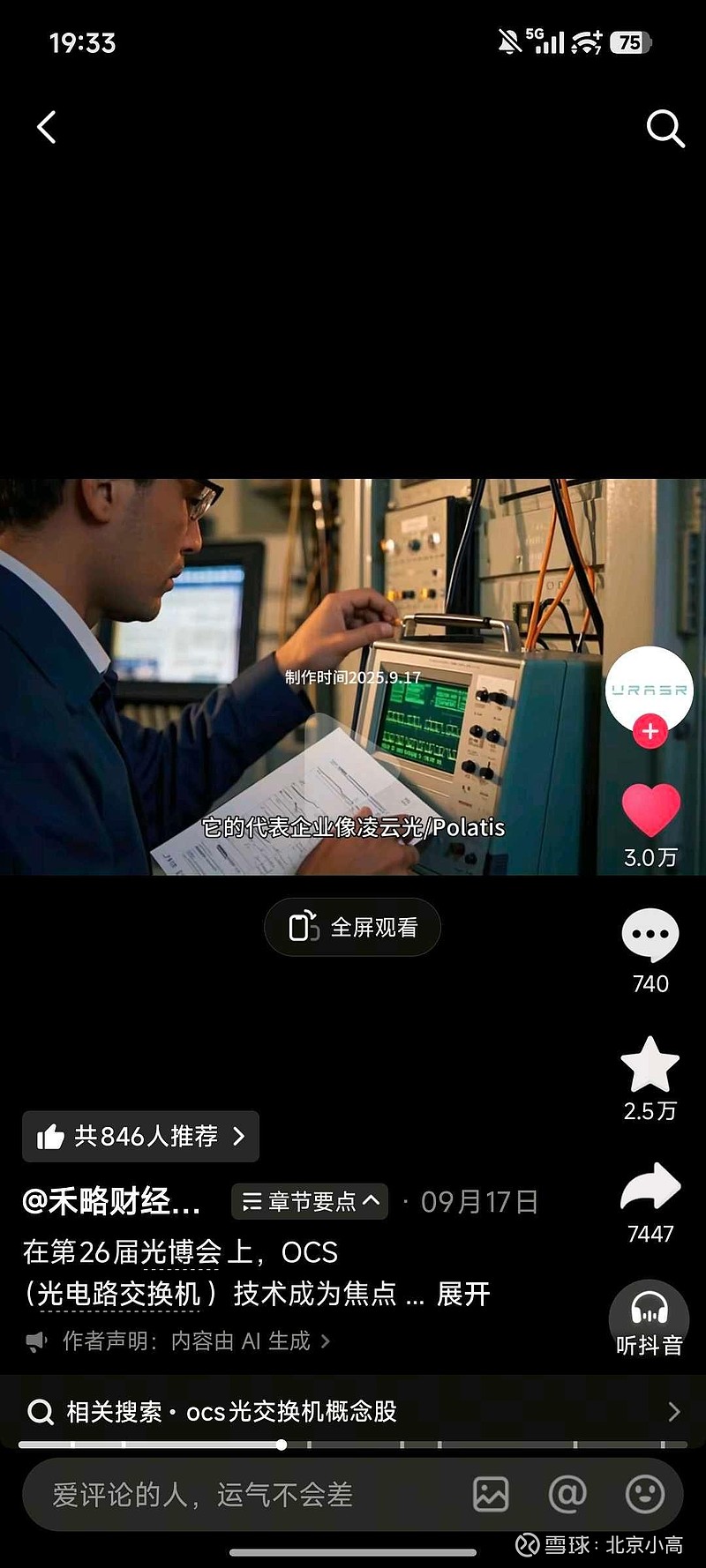This screenshot has width=706, height=1568.
Task: Open the 共846人推荐 recommendation list
Action: [139, 1137]
